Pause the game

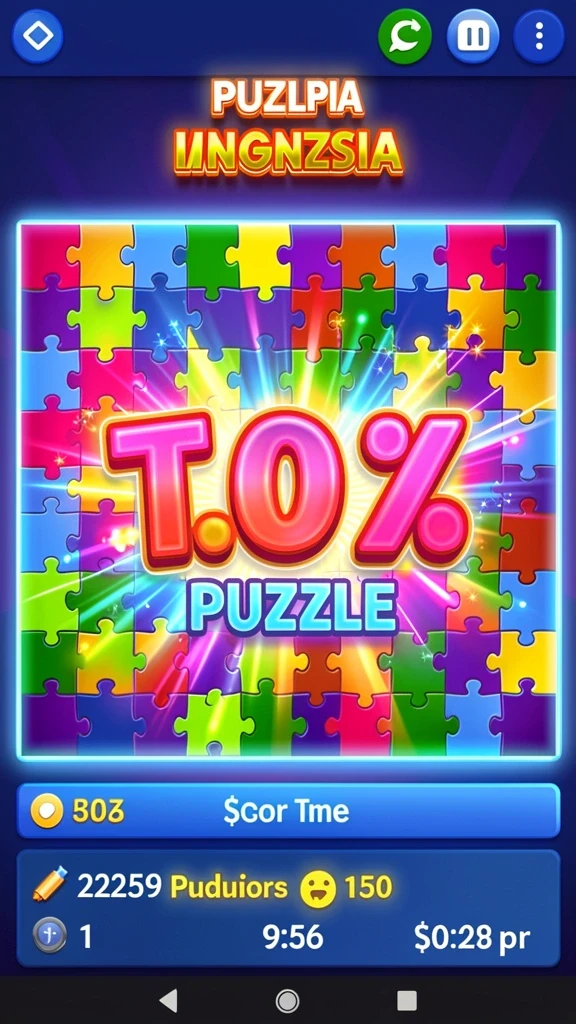tap(473, 36)
